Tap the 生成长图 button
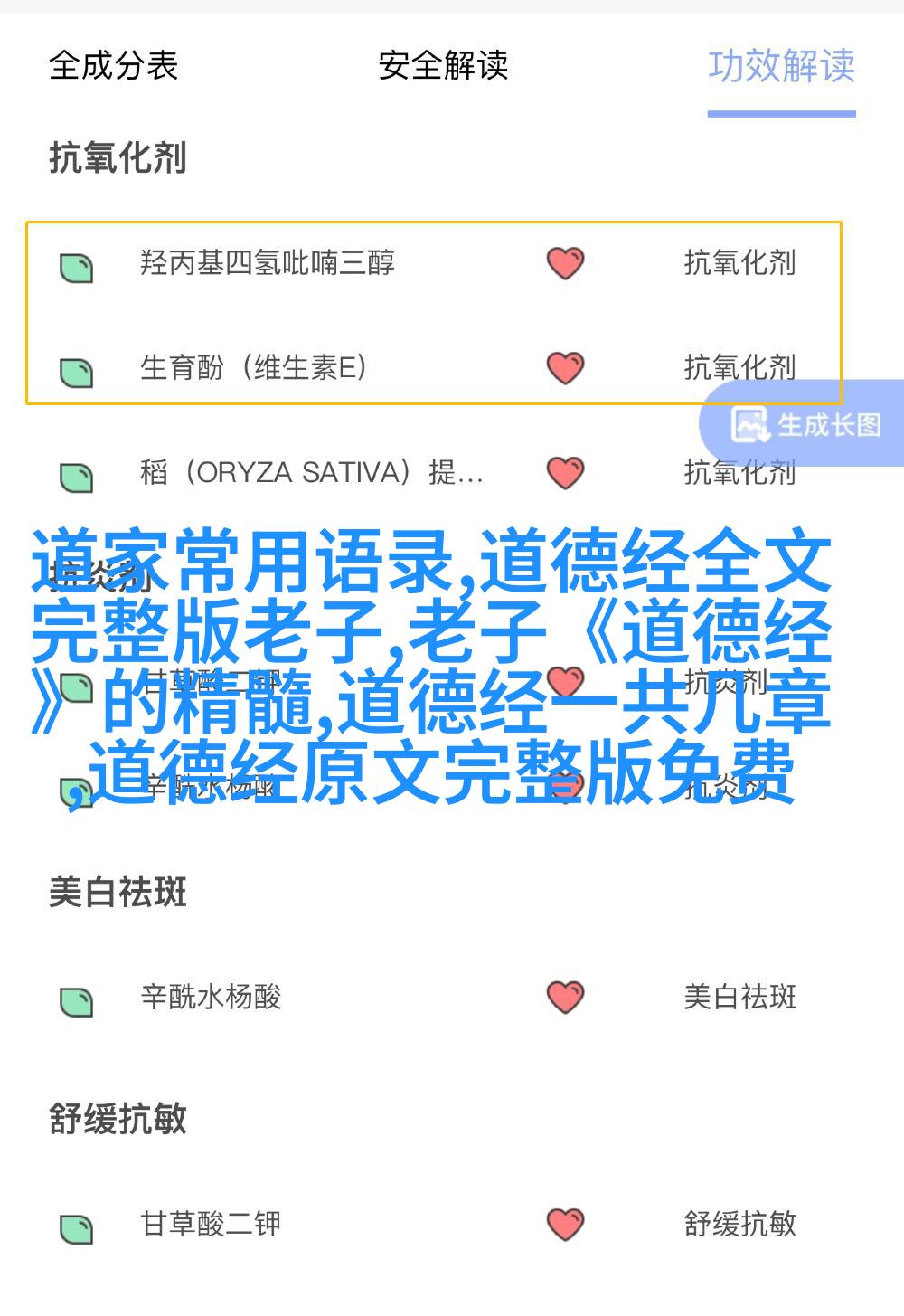Viewport: 904px width, 1316px height. [805, 425]
